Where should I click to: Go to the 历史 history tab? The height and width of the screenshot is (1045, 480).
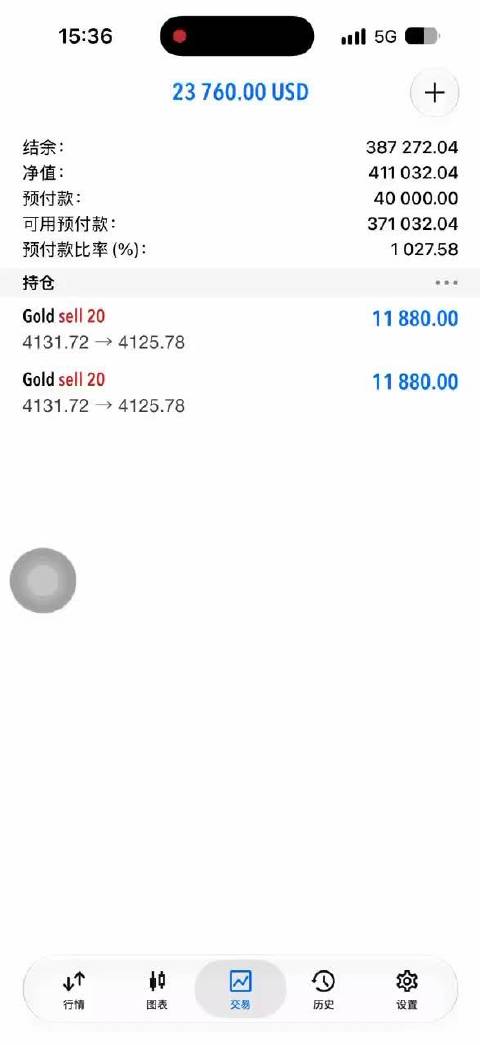[323, 989]
